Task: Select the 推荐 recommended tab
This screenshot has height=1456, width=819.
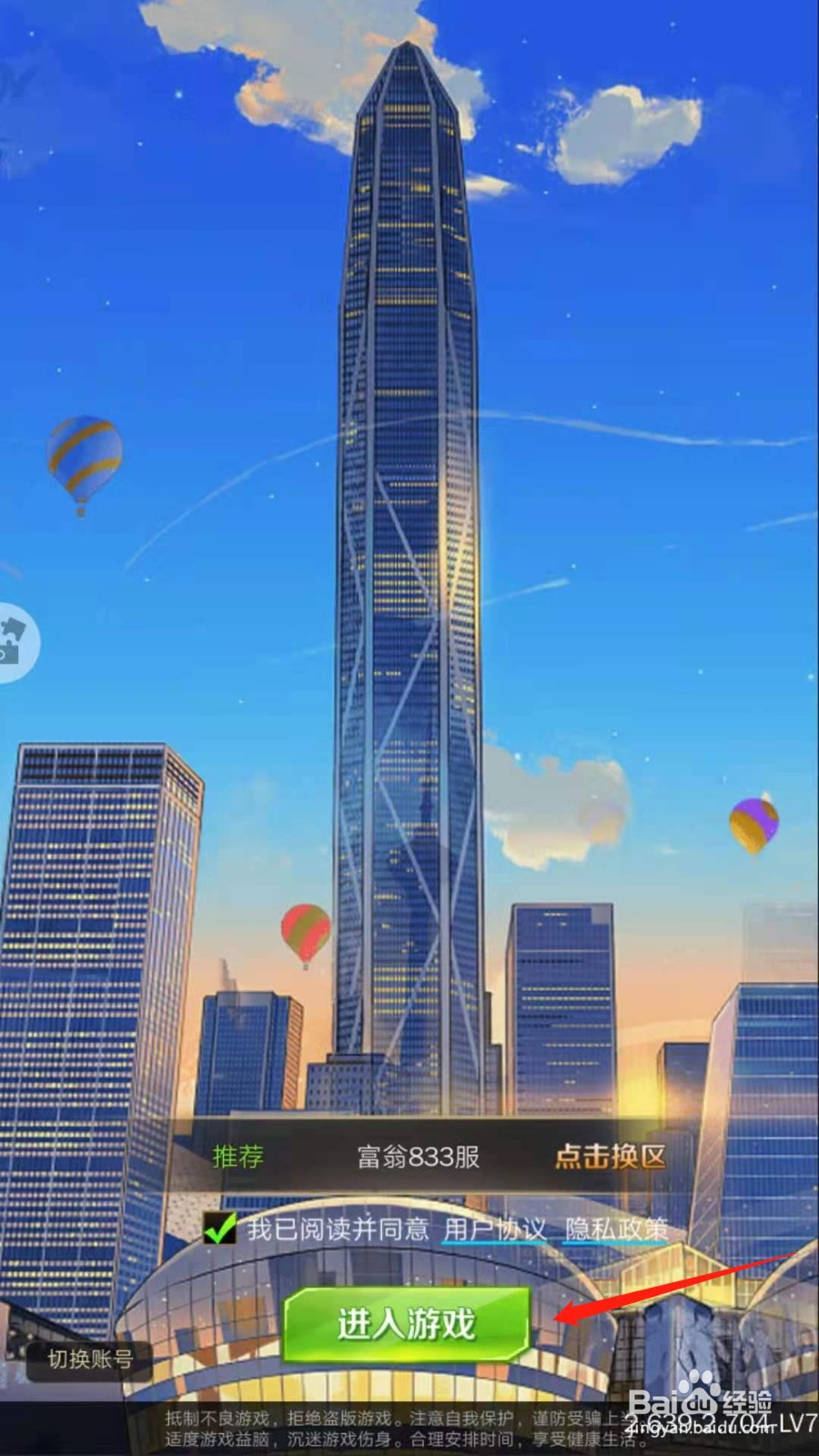Action: pyautogui.click(x=238, y=1157)
